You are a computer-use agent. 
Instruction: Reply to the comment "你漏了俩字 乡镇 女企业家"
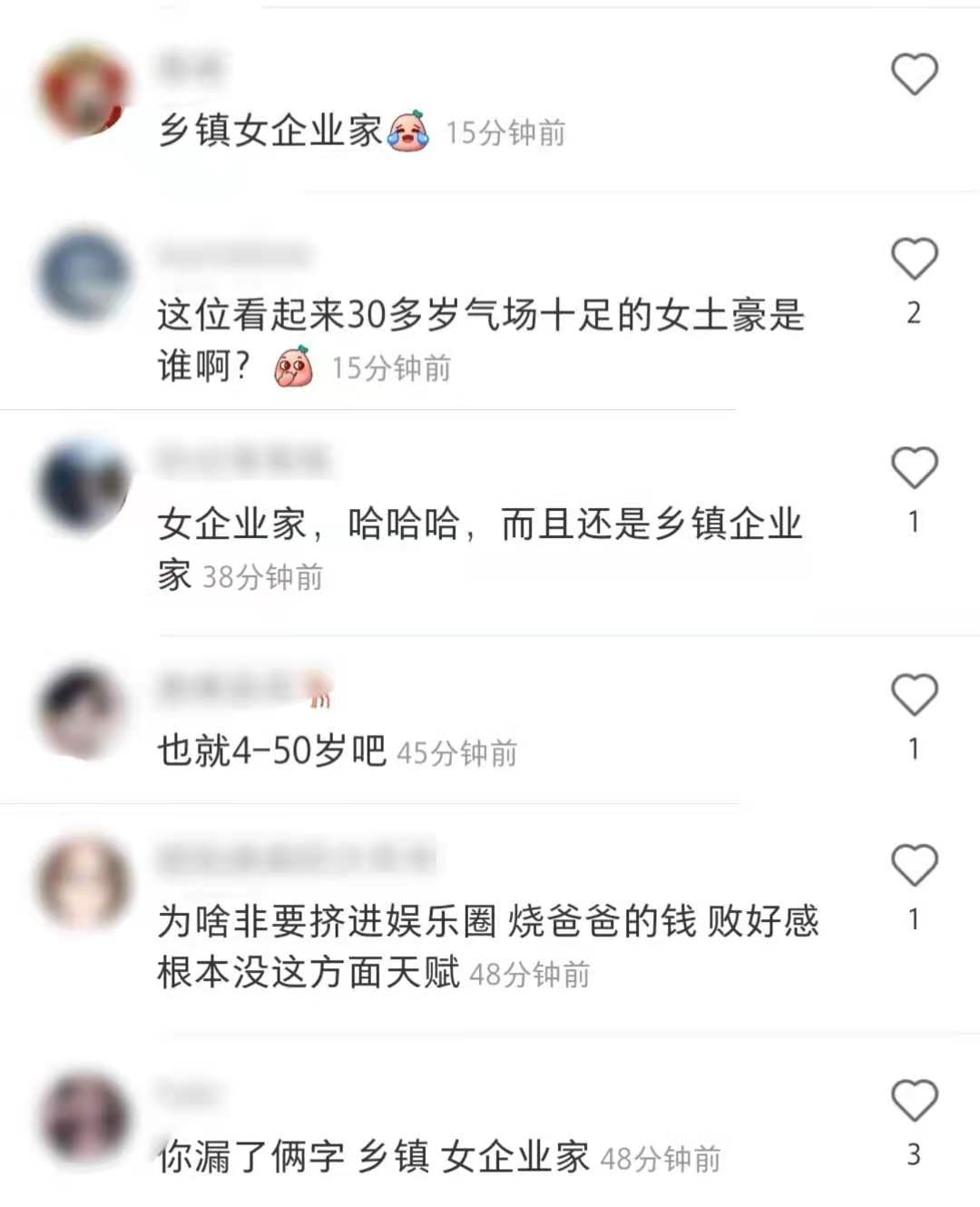374,1157
